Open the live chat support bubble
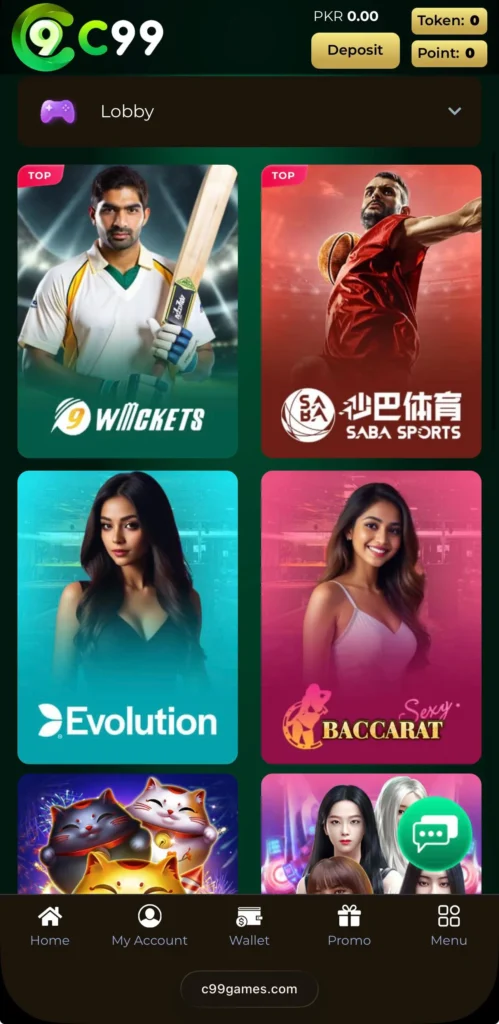Screen dimensions: 499x1024 434,834
